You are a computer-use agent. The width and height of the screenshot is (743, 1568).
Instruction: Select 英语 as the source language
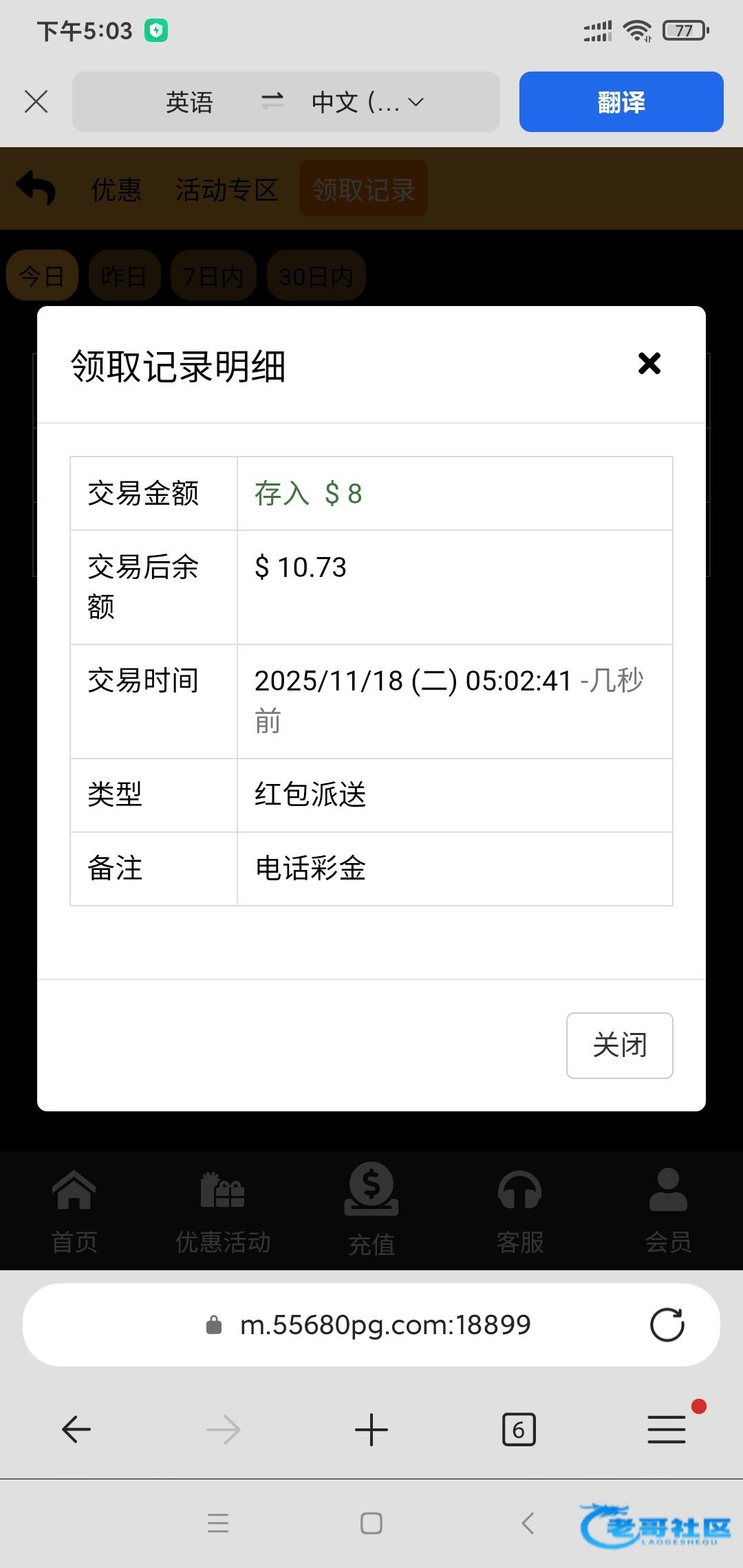(189, 102)
